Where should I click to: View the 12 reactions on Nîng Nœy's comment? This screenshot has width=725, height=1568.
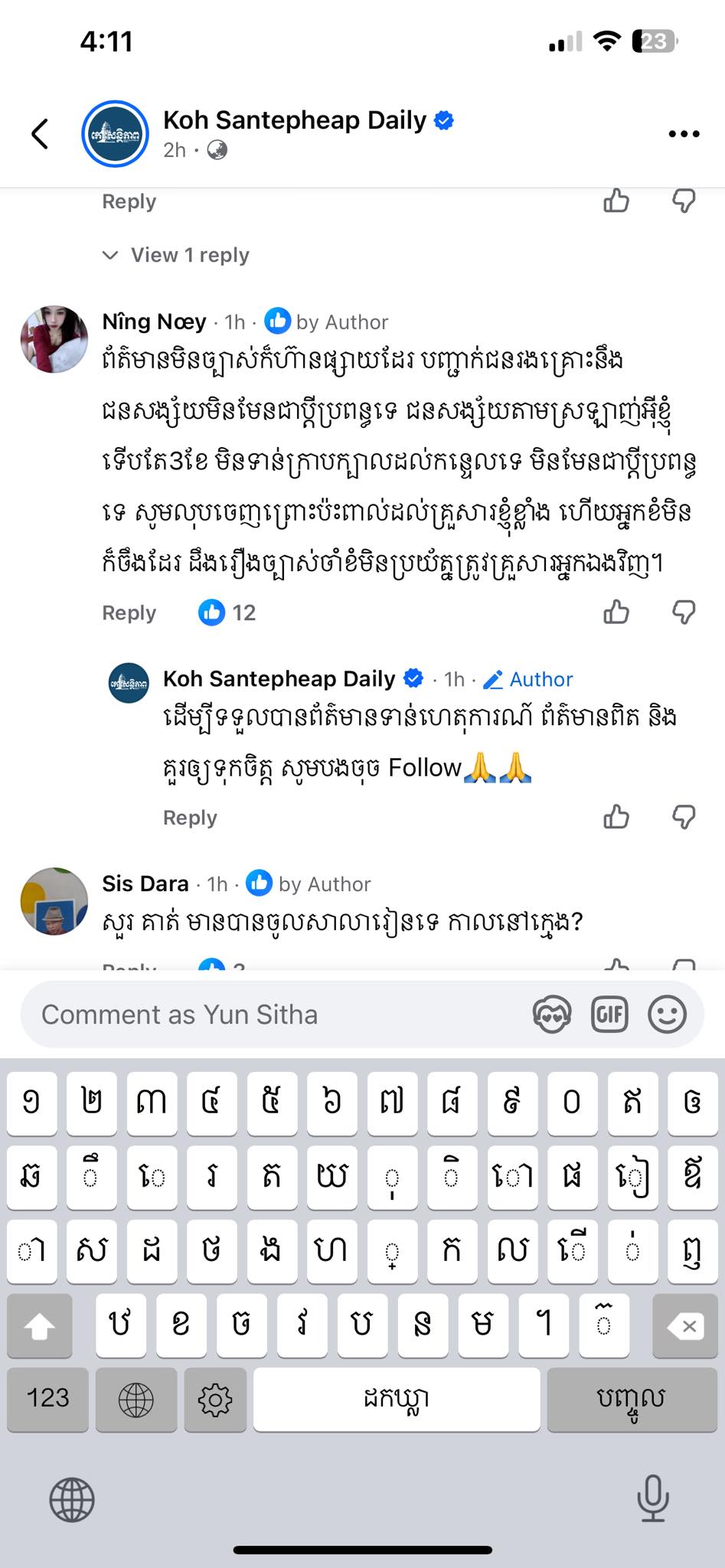coord(227,612)
